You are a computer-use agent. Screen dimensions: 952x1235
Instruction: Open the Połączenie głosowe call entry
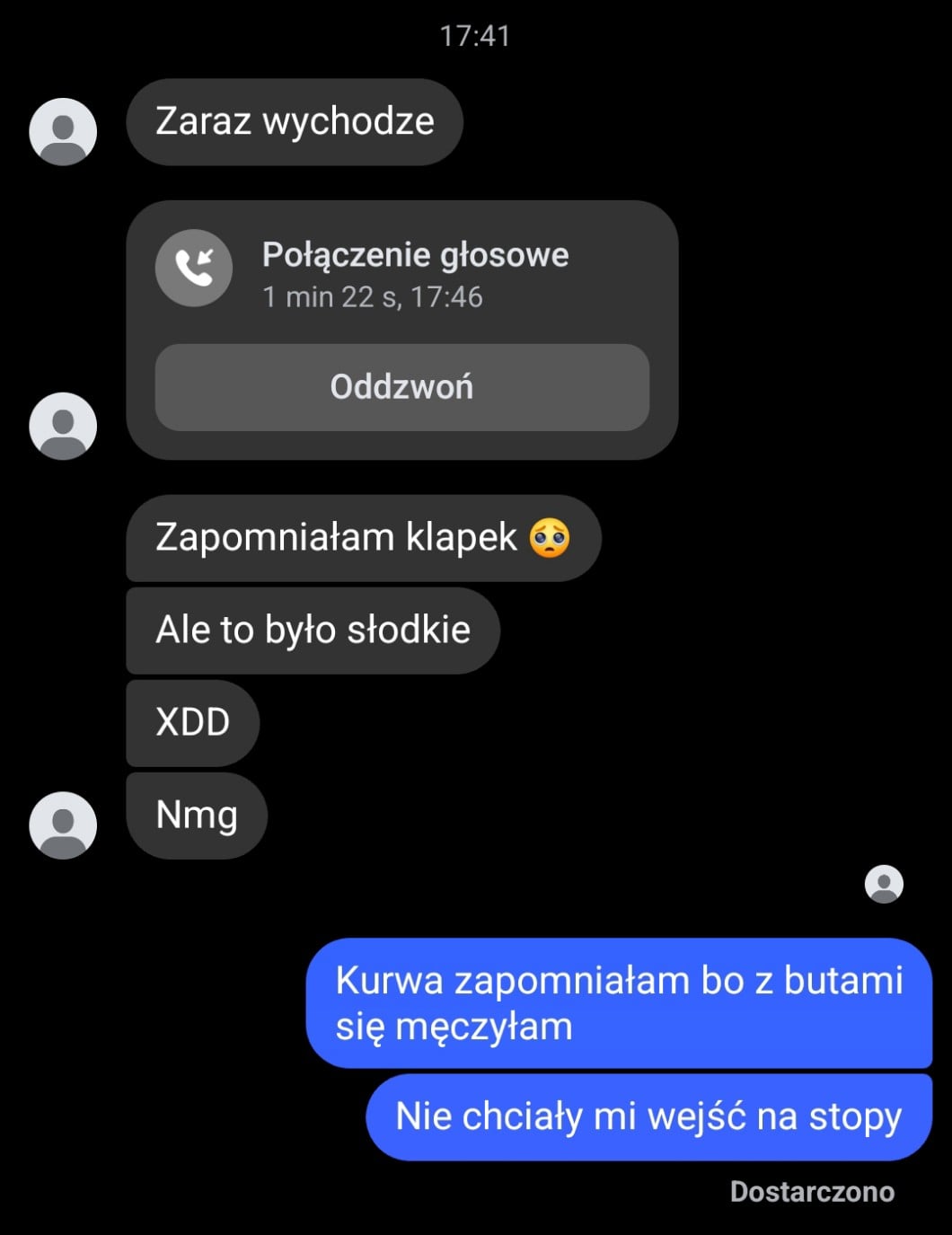(x=401, y=330)
